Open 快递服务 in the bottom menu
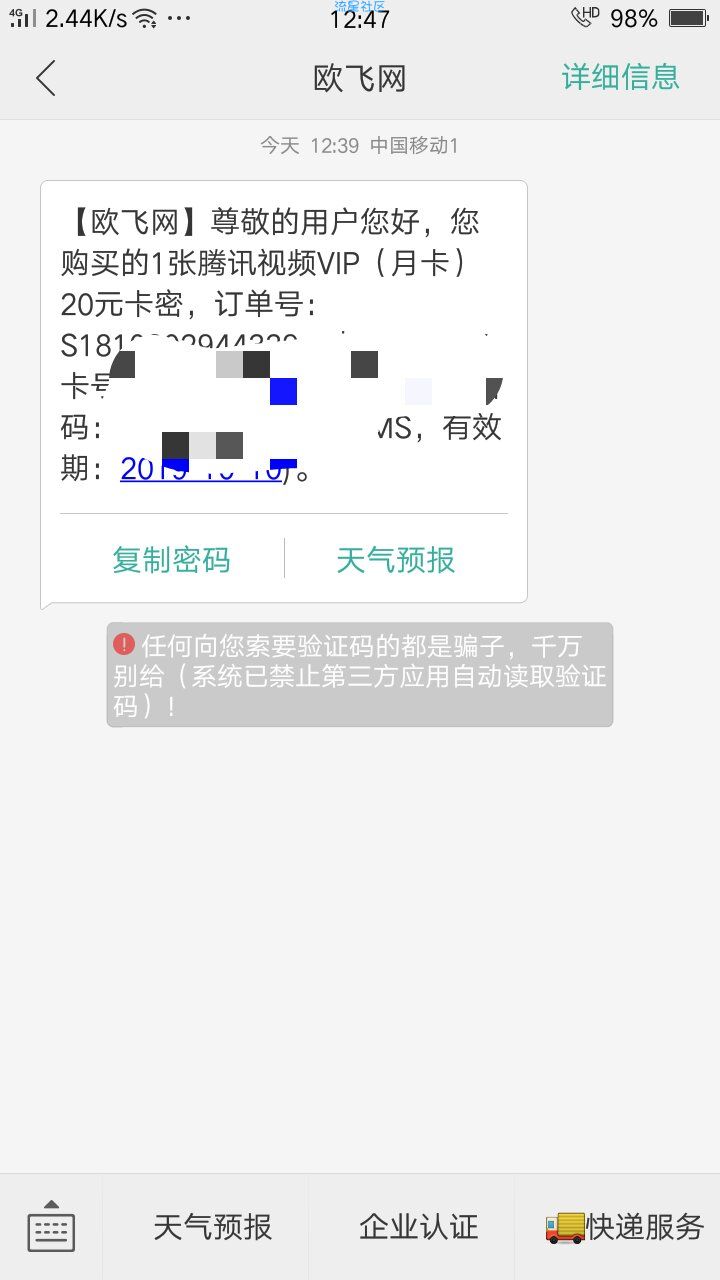 (625, 1227)
